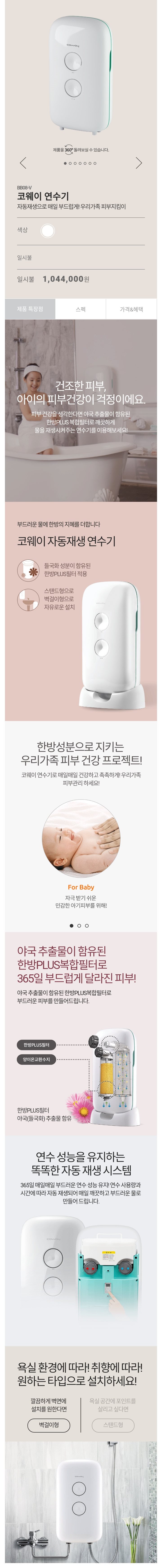Select the 제품 특장점 tab

click(30, 309)
